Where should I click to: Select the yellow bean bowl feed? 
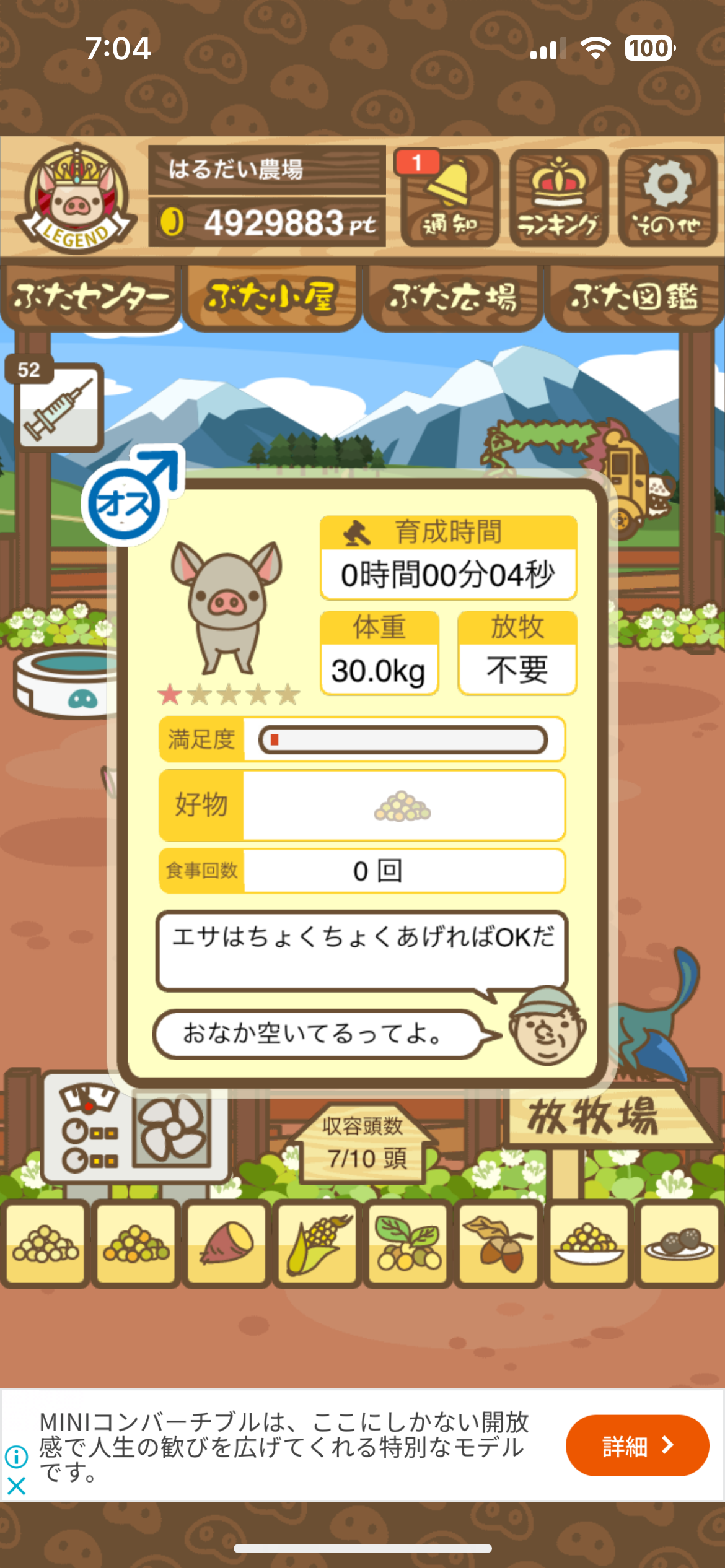pos(589,1244)
